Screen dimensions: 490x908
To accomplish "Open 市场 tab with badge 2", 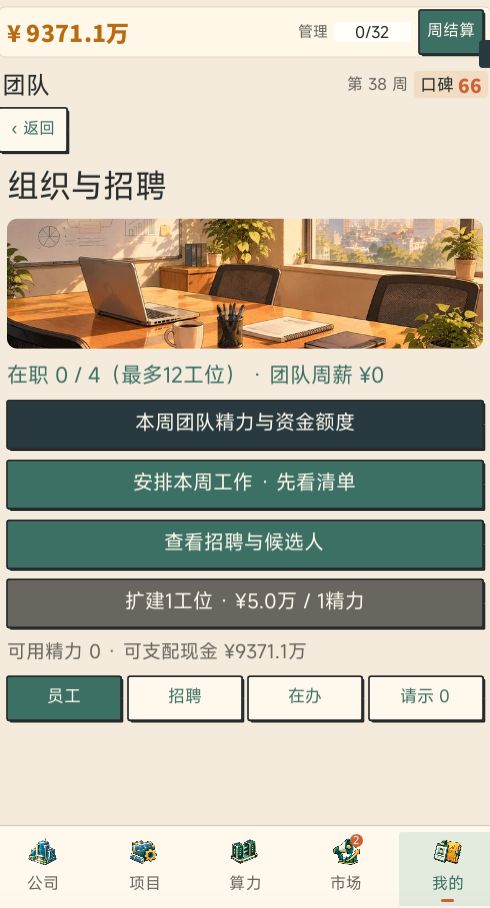I will click(346, 866).
